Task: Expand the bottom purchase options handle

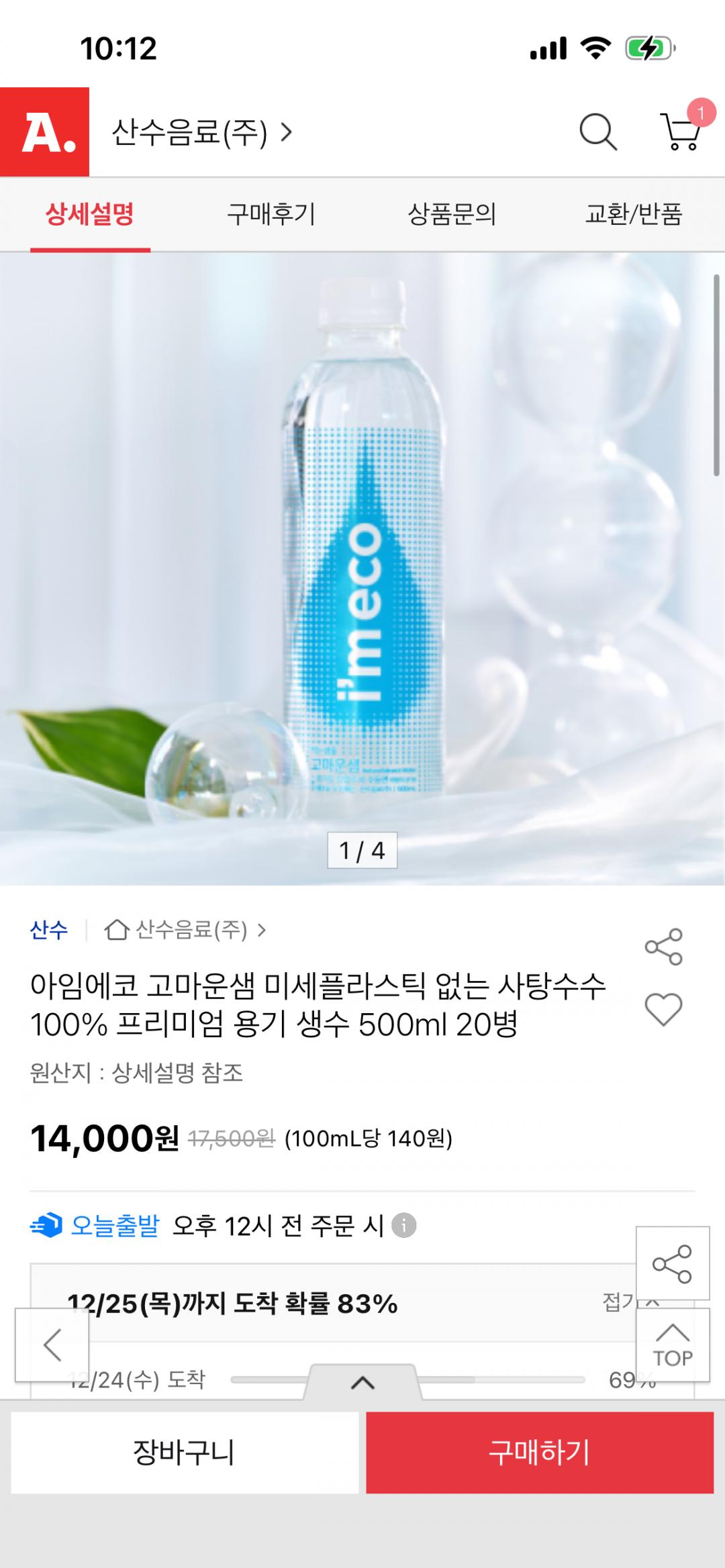Action: (x=362, y=1382)
